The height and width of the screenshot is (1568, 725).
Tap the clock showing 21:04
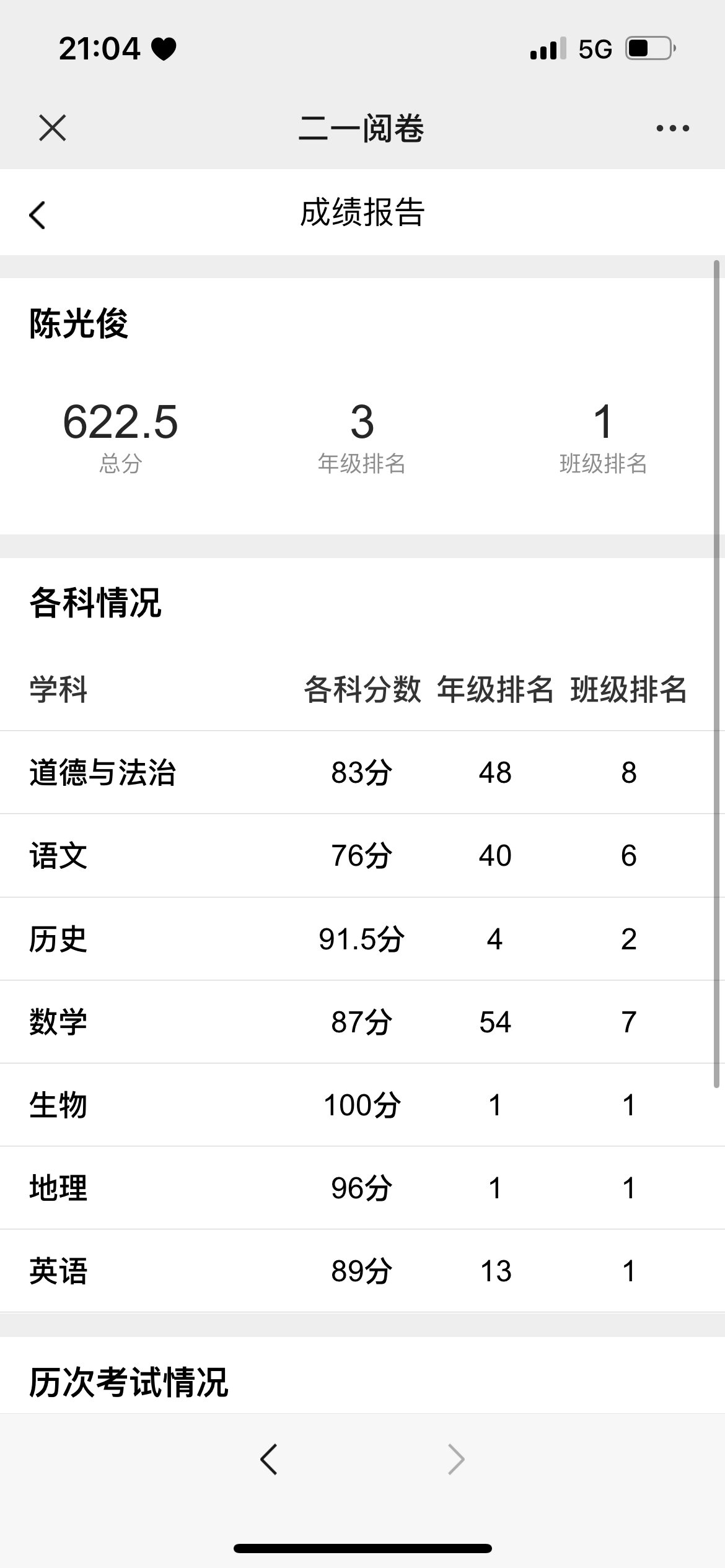click(99, 48)
